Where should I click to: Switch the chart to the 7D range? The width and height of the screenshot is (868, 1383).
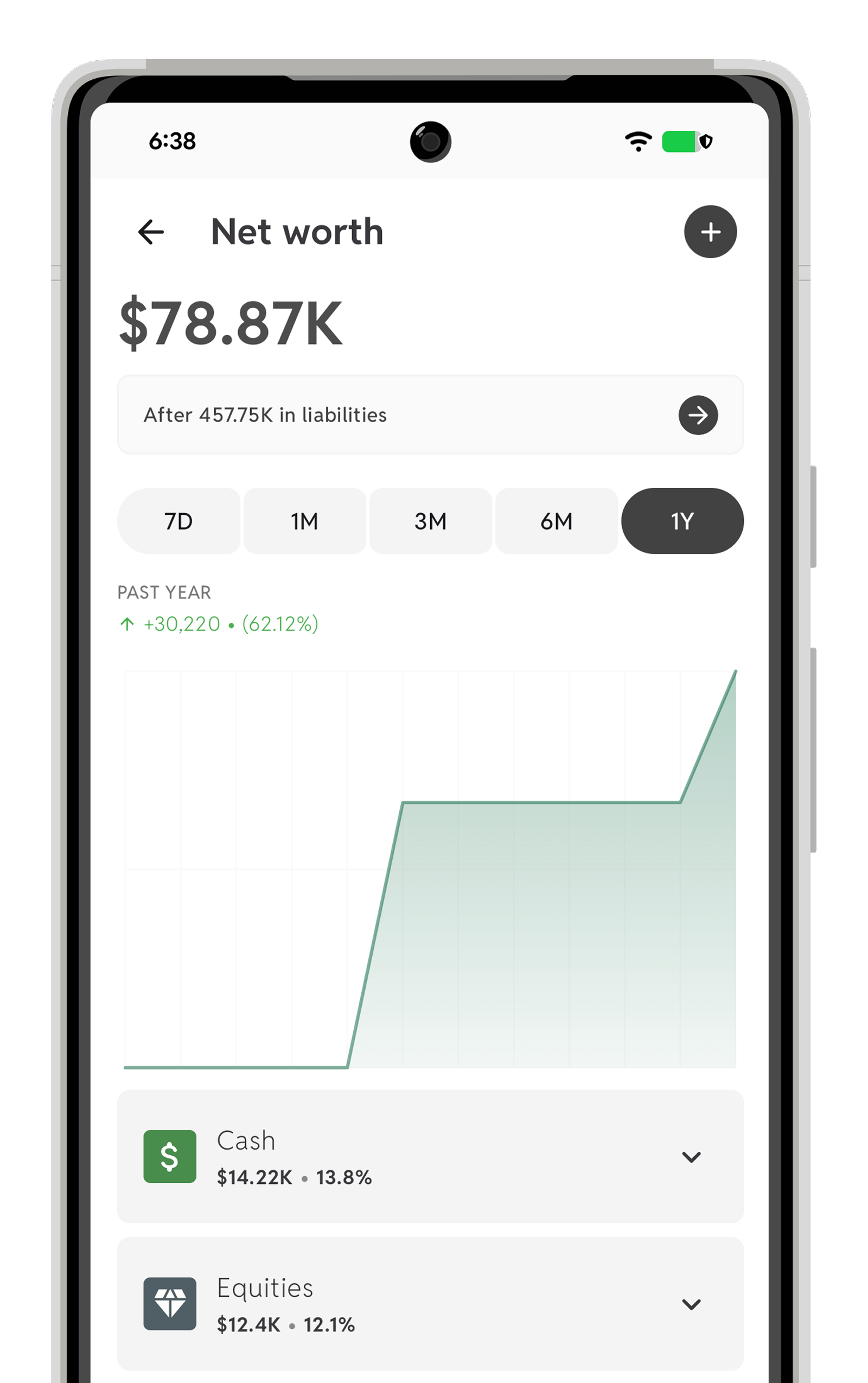click(x=178, y=521)
